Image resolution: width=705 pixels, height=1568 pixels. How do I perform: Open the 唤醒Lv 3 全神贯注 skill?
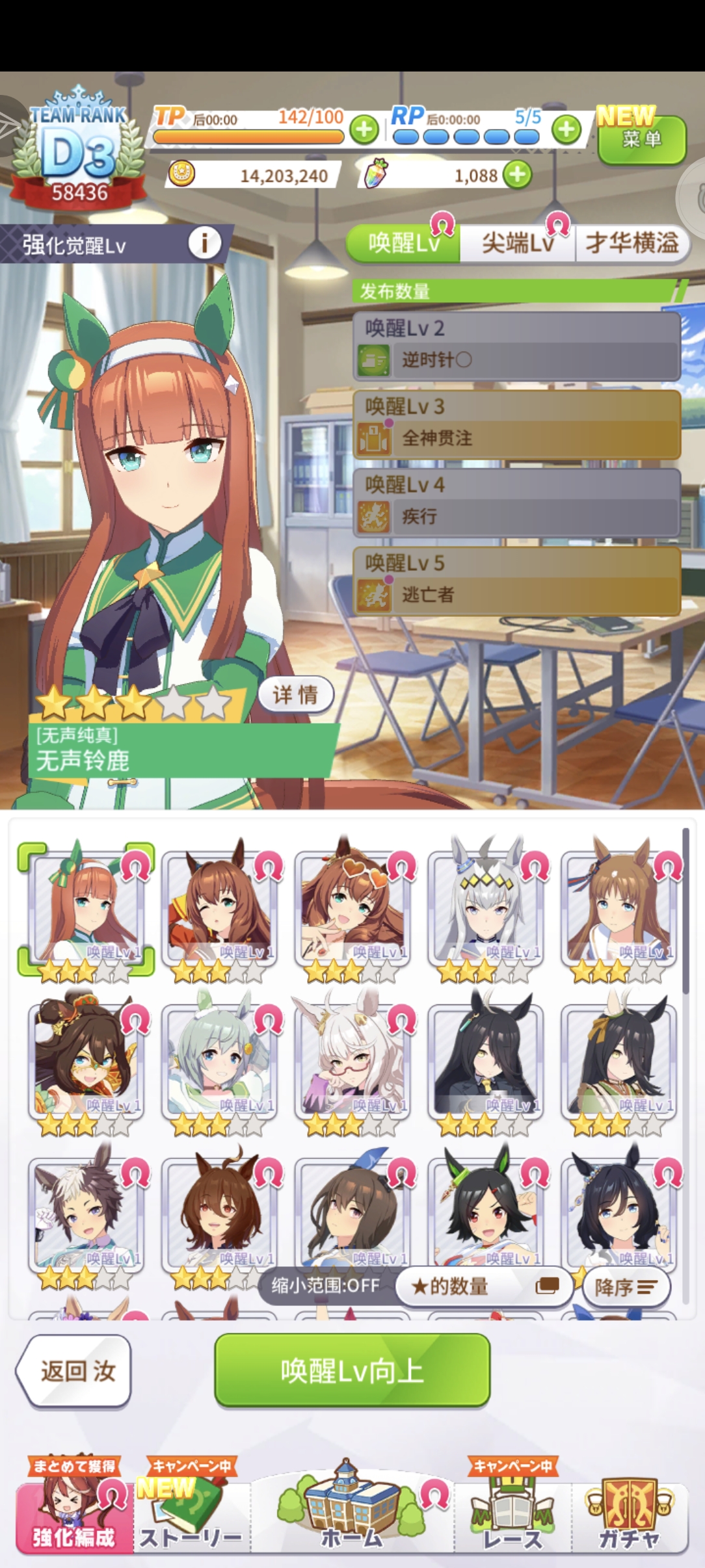(516, 425)
